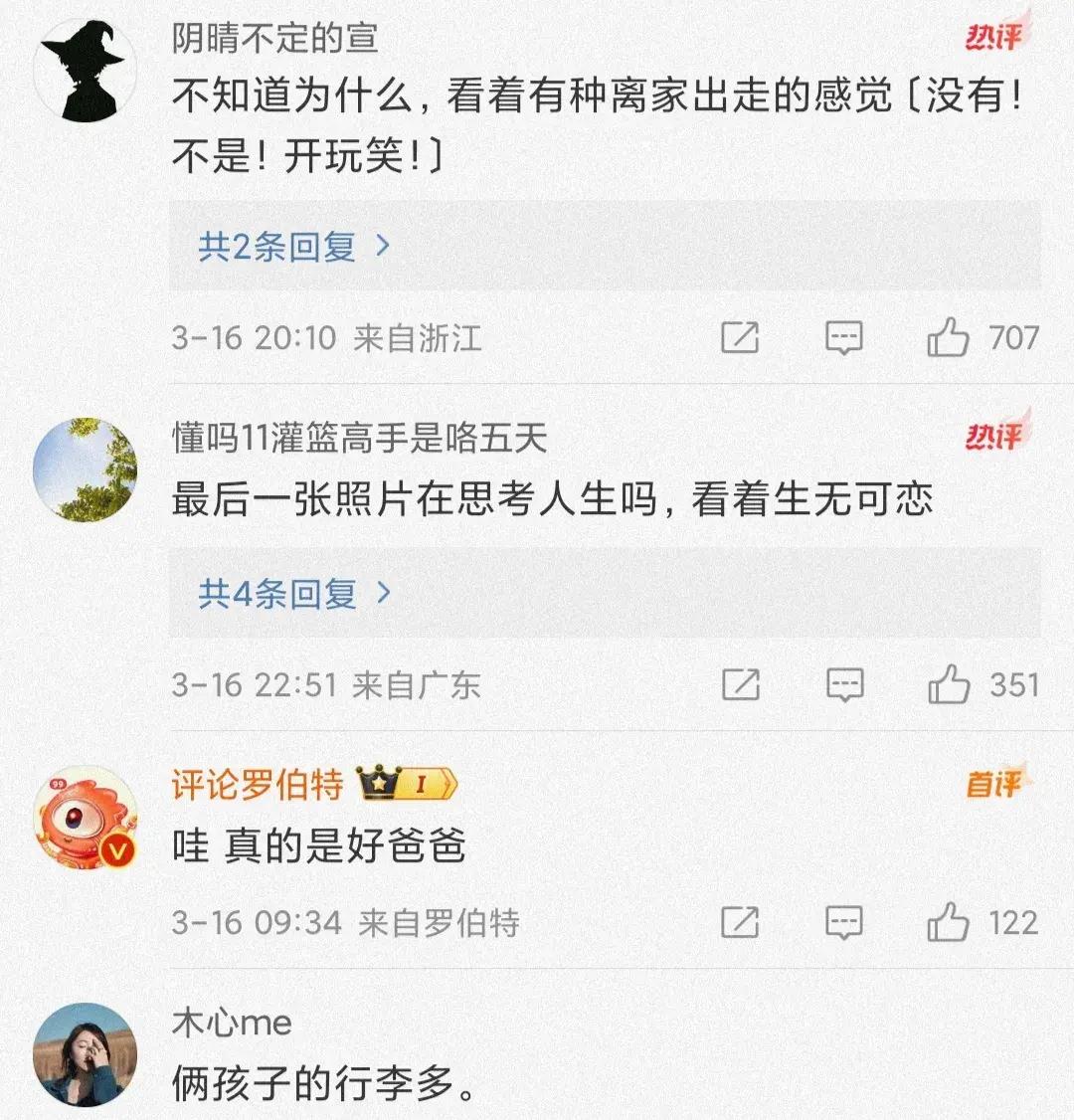Tap the username 评论罗伯特
The image size is (1074, 1120).
pyautogui.click(x=257, y=785)
